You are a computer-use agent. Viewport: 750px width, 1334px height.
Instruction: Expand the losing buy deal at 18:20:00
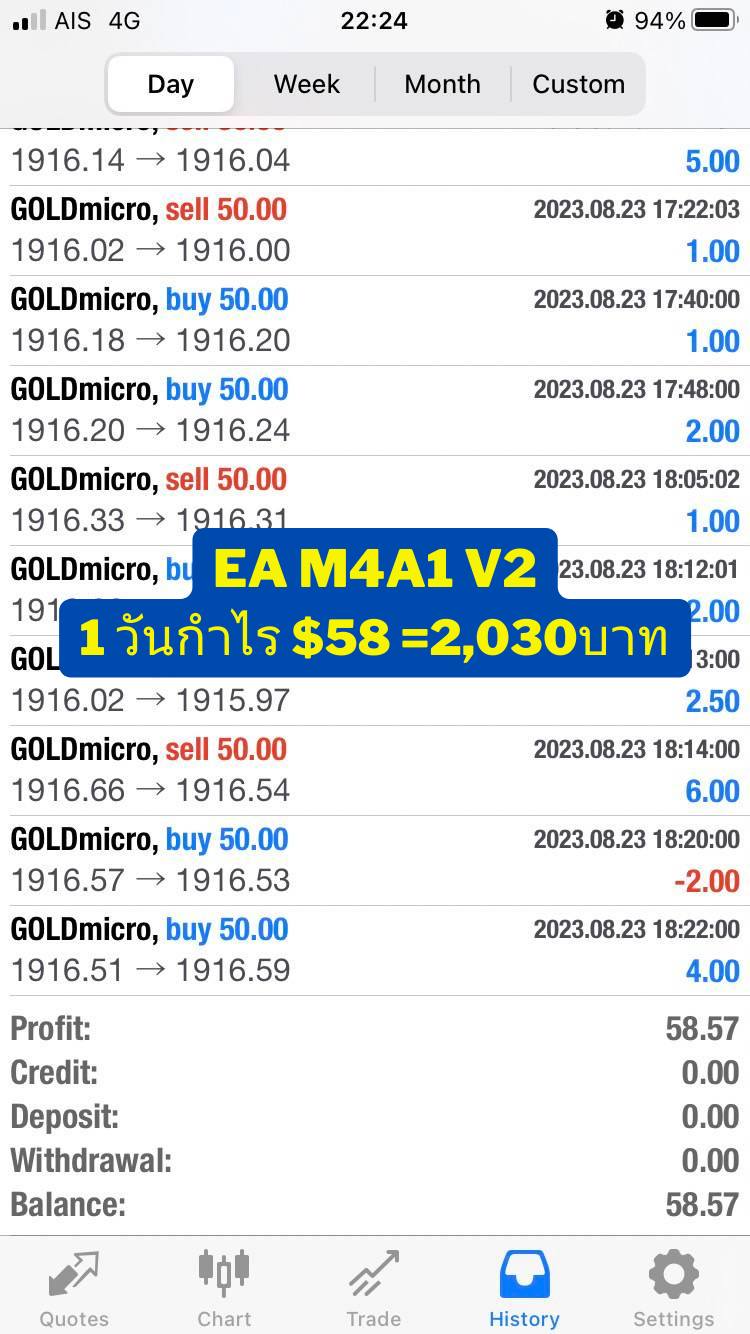[375, 861]
